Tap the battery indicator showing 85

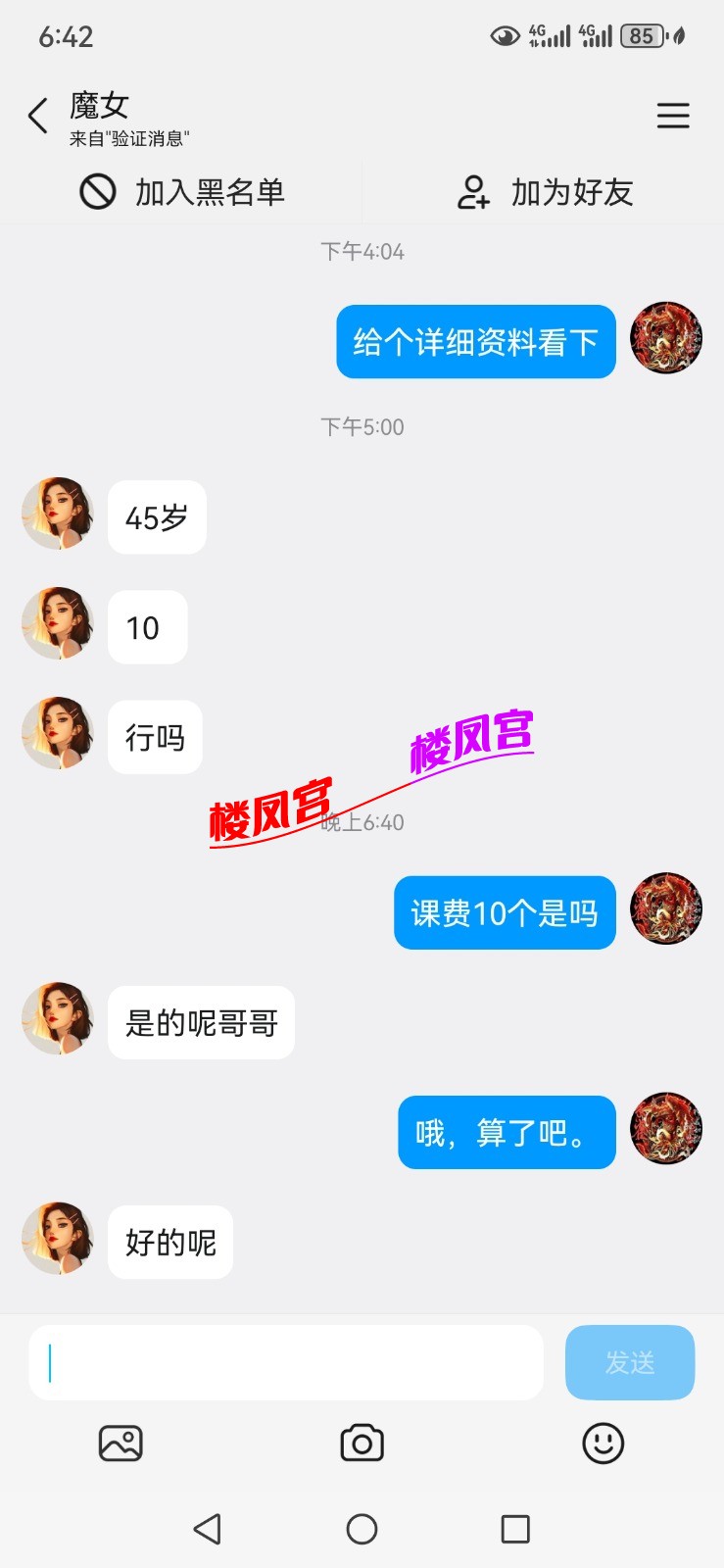[642, 33]
